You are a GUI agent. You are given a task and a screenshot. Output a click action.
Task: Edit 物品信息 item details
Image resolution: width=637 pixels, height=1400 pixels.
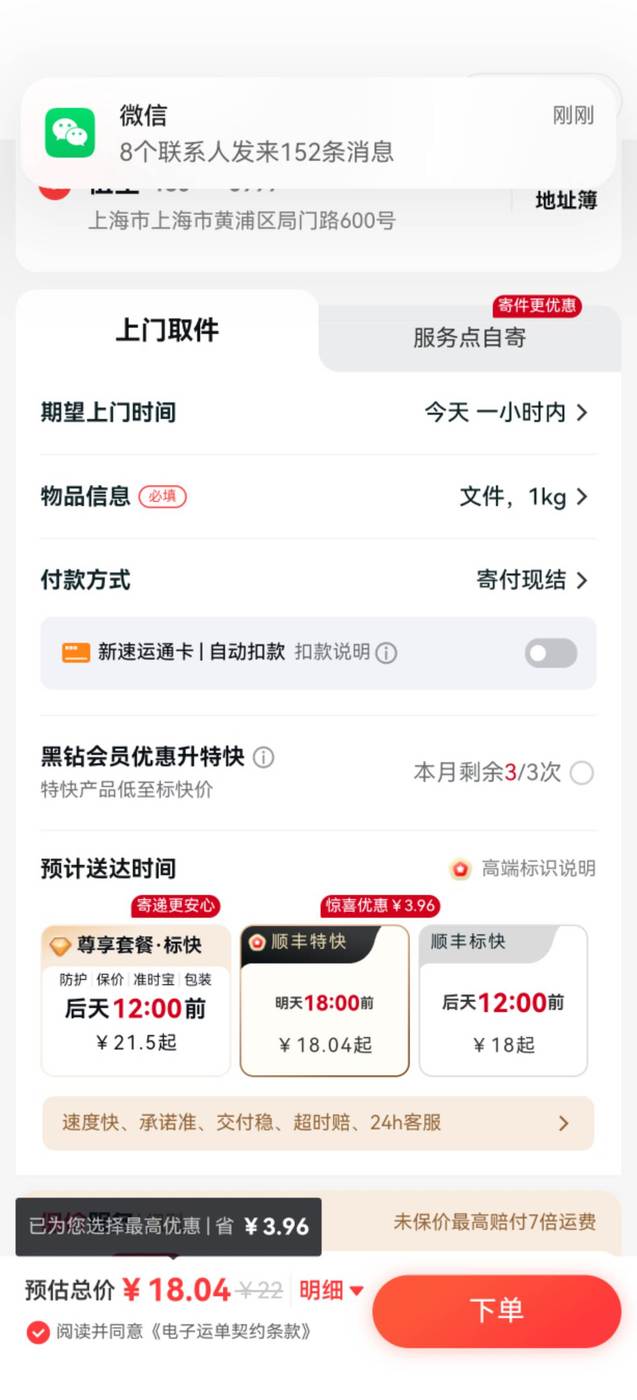(318, 496)
